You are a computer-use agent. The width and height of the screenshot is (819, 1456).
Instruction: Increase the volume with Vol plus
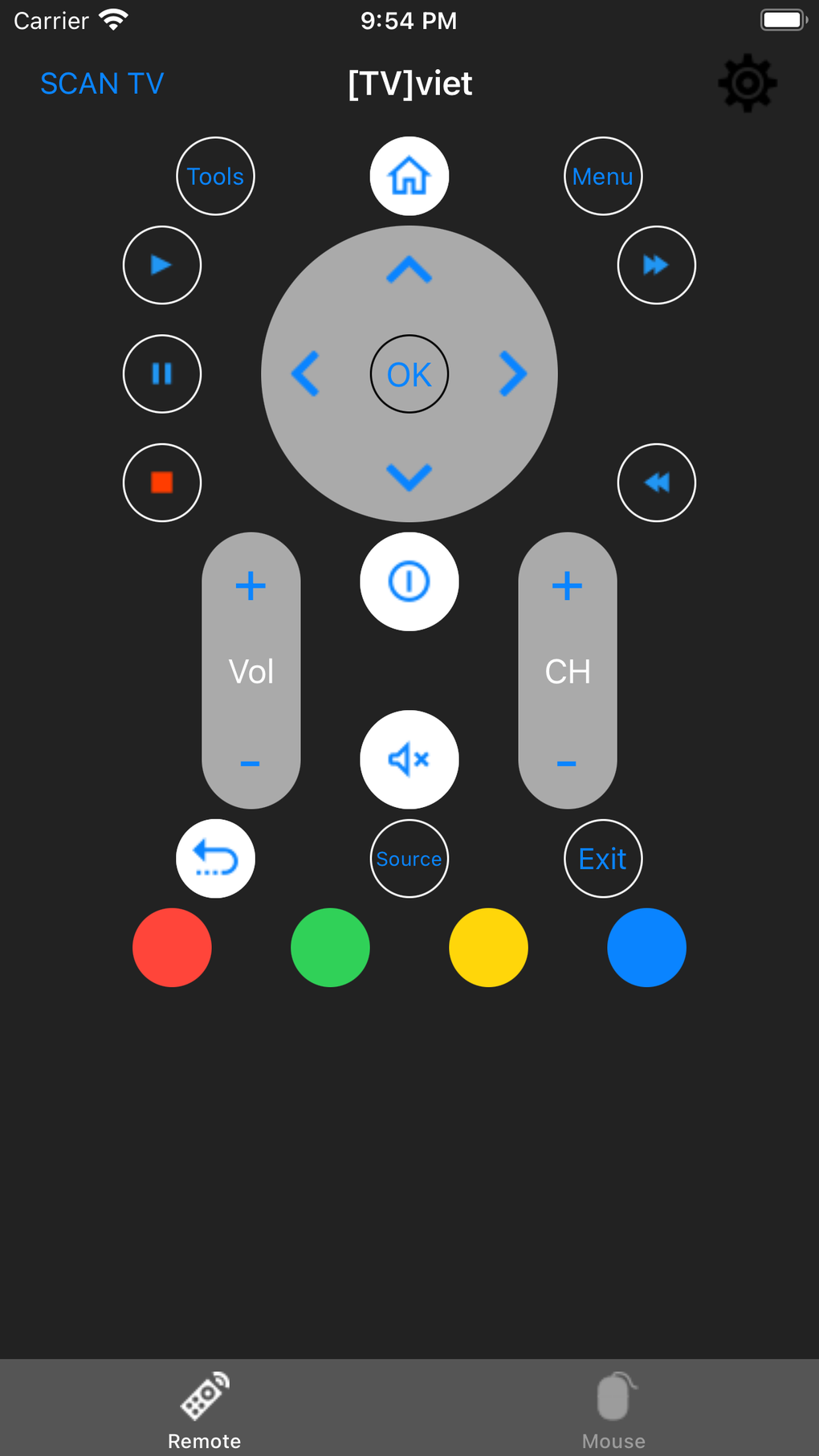coord(251,585)
